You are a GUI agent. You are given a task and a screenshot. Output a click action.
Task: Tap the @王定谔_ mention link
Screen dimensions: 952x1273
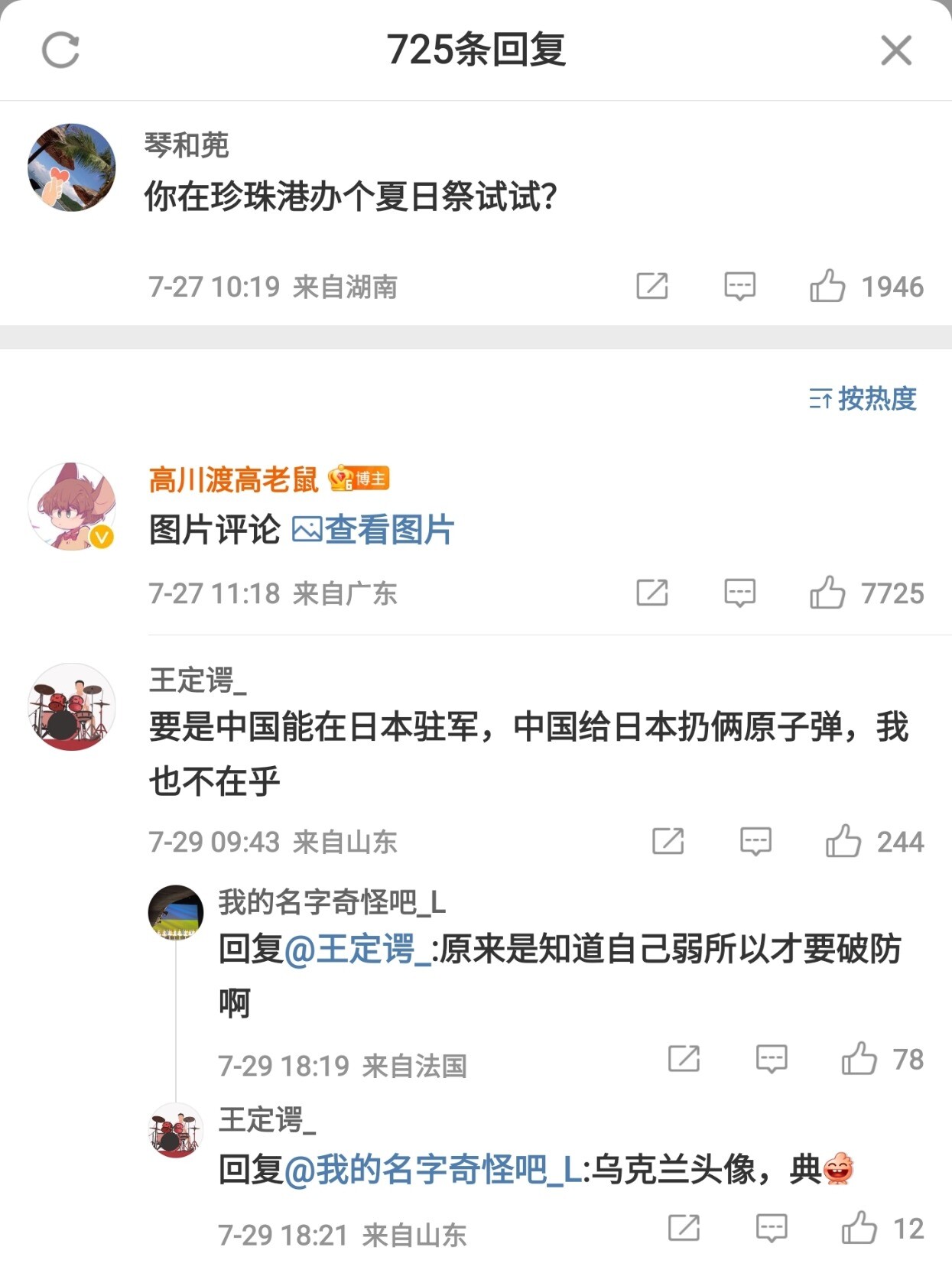coord(358,950)
